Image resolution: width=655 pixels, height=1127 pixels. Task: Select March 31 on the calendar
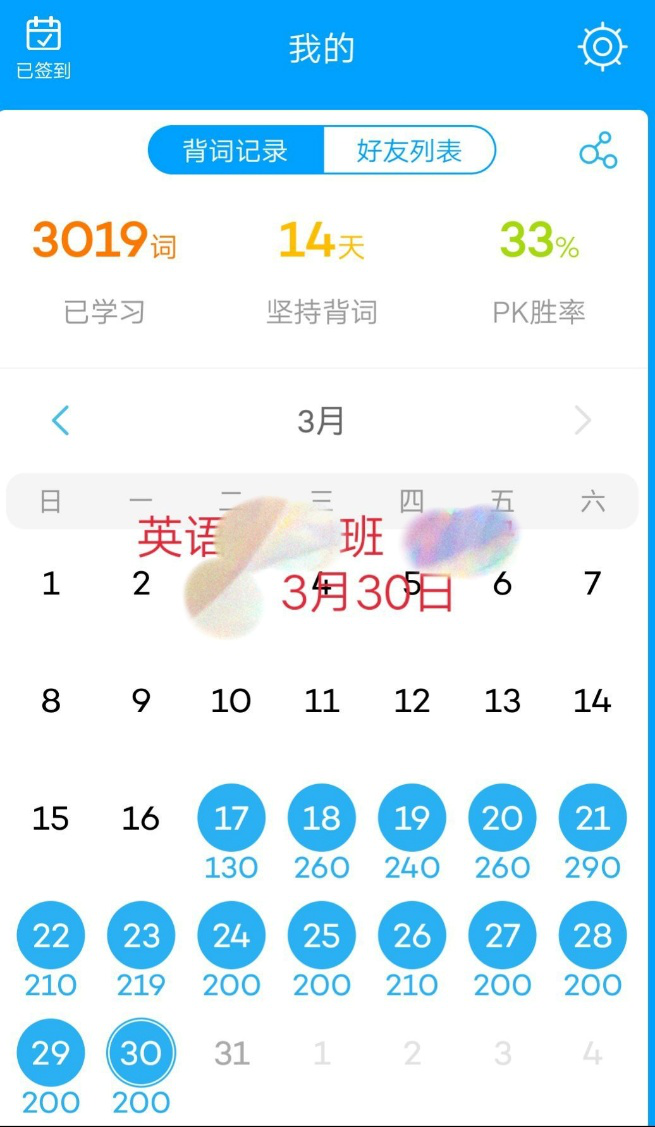(x=231, y=1054)
